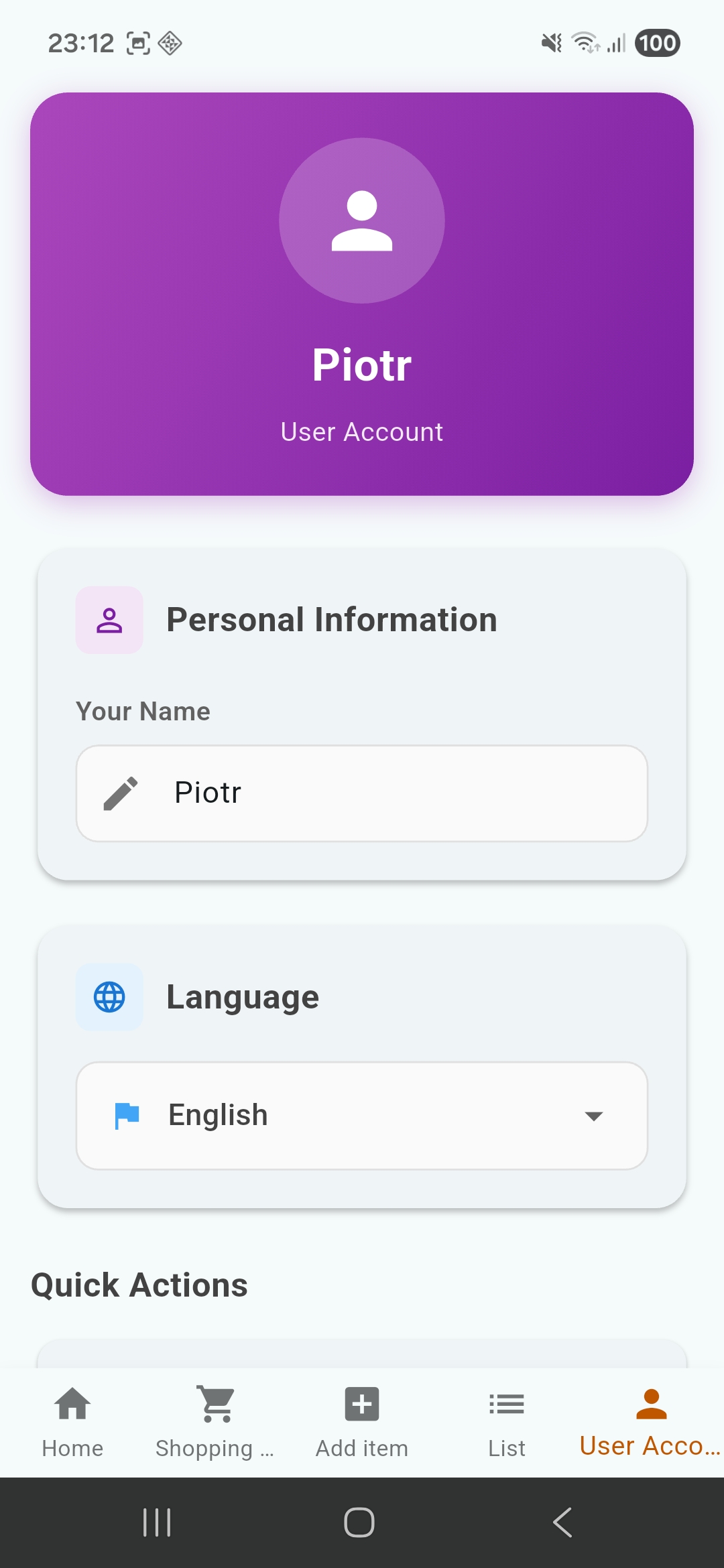Expand the language selector chevron
724x1568 pixels.
pyautogui.click(x=593, y=1114)
